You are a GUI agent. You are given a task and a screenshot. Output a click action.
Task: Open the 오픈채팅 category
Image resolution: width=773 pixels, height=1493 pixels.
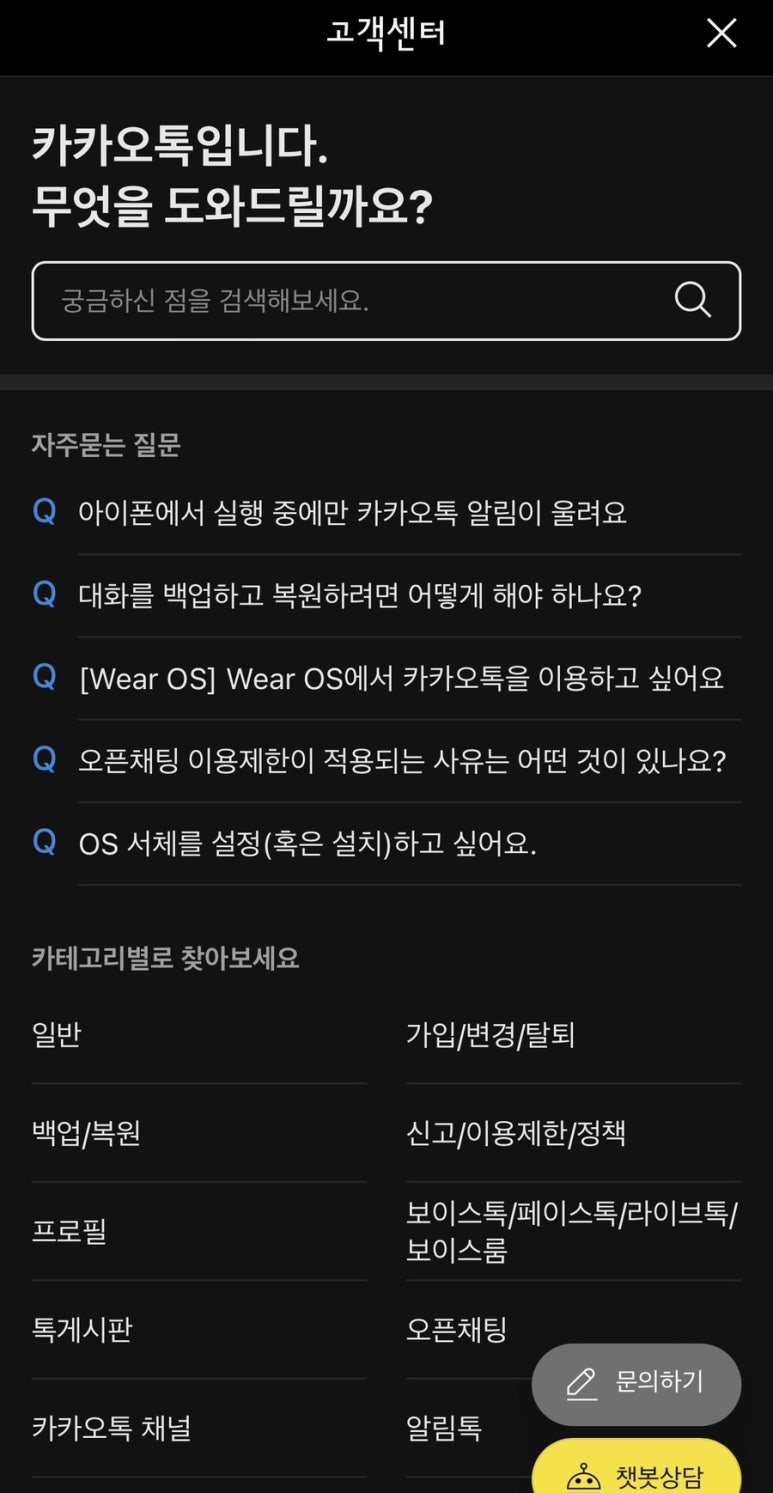[x=457, y=1330]
